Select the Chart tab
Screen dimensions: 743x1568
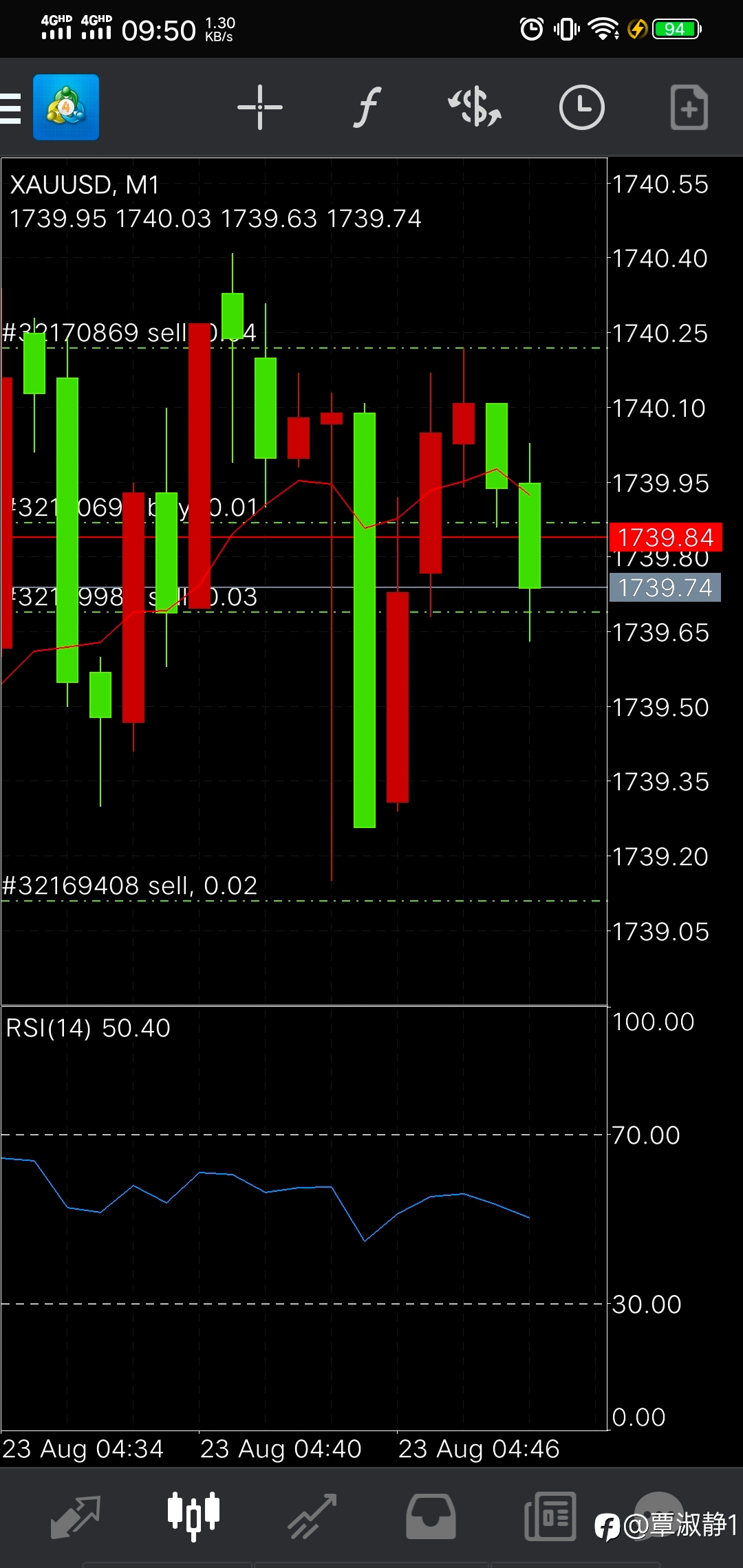pyautogui.click(x=194, y=1516)
